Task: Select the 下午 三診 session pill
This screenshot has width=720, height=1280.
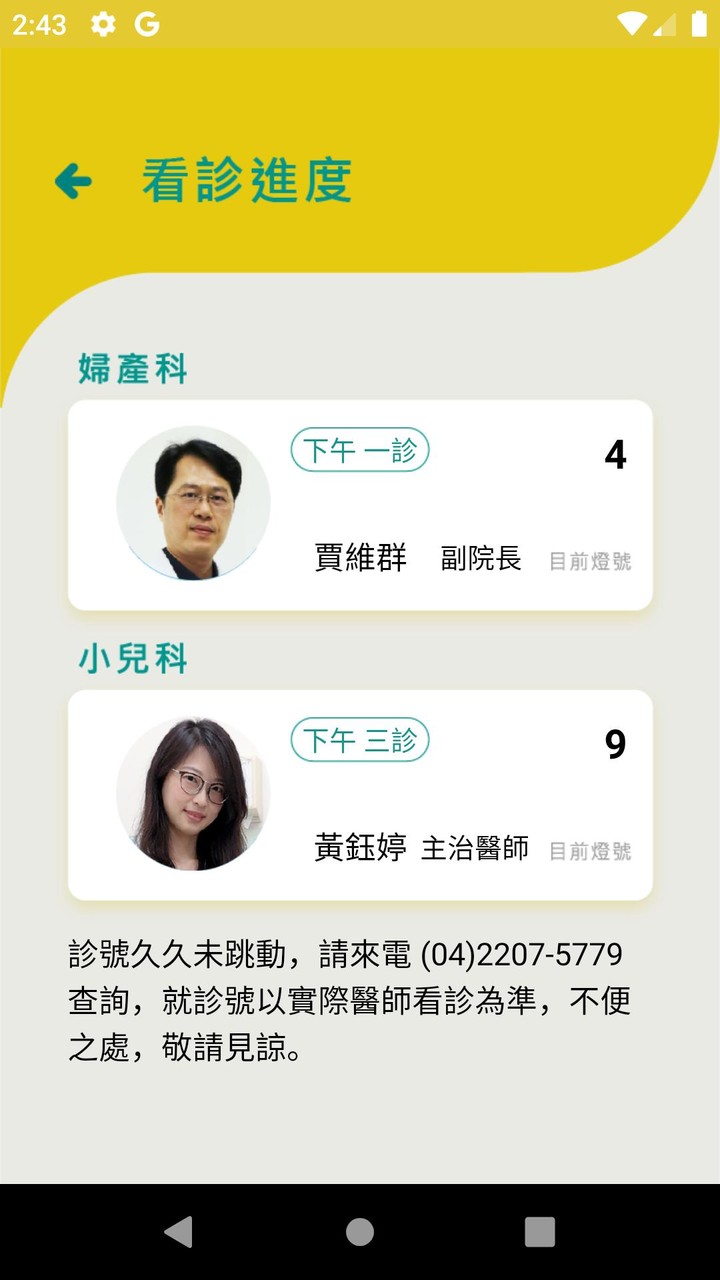Action: [359, 740]
